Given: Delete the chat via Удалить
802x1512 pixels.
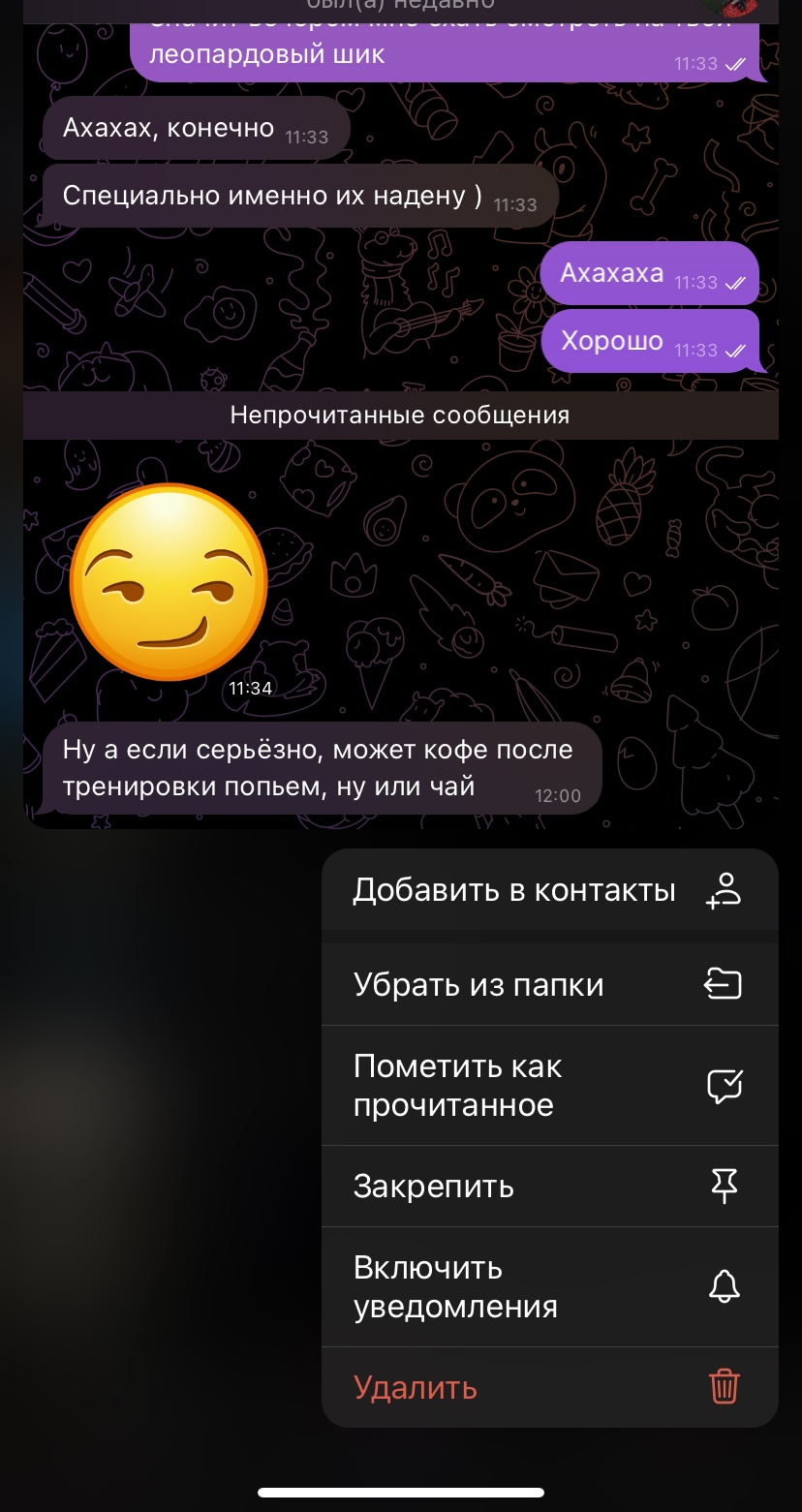Looking at the screenshot, I should tap(548, 1388).
